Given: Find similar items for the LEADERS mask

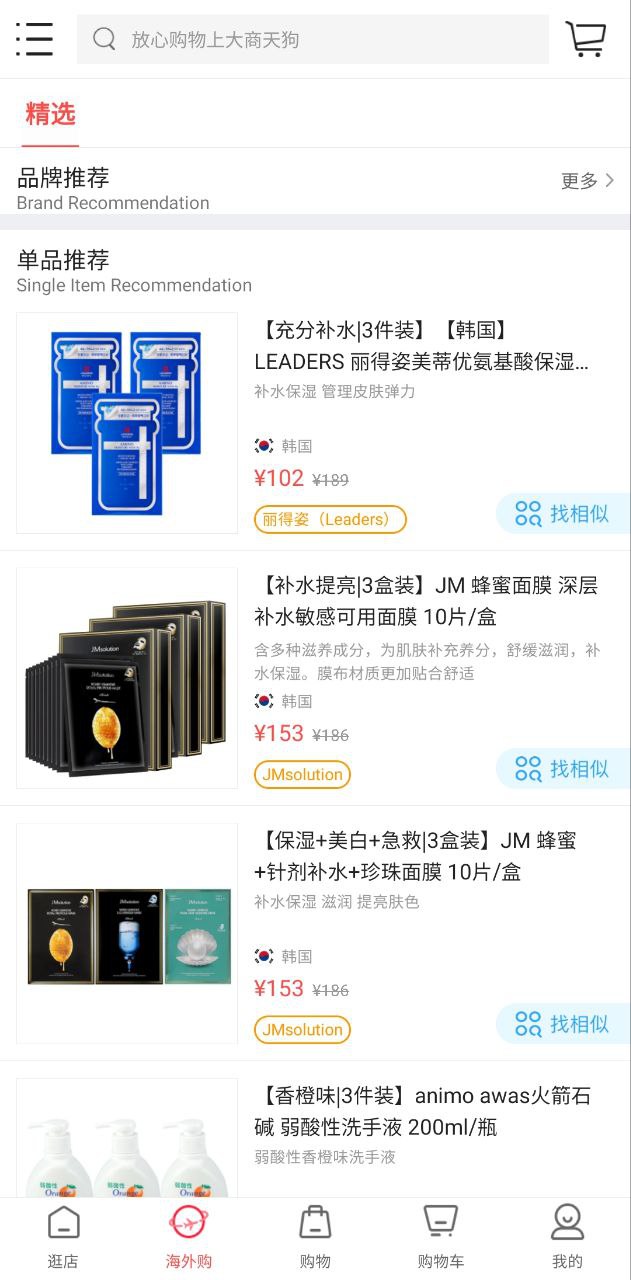Looking at the screenshot, I should [x=562, y=514].
